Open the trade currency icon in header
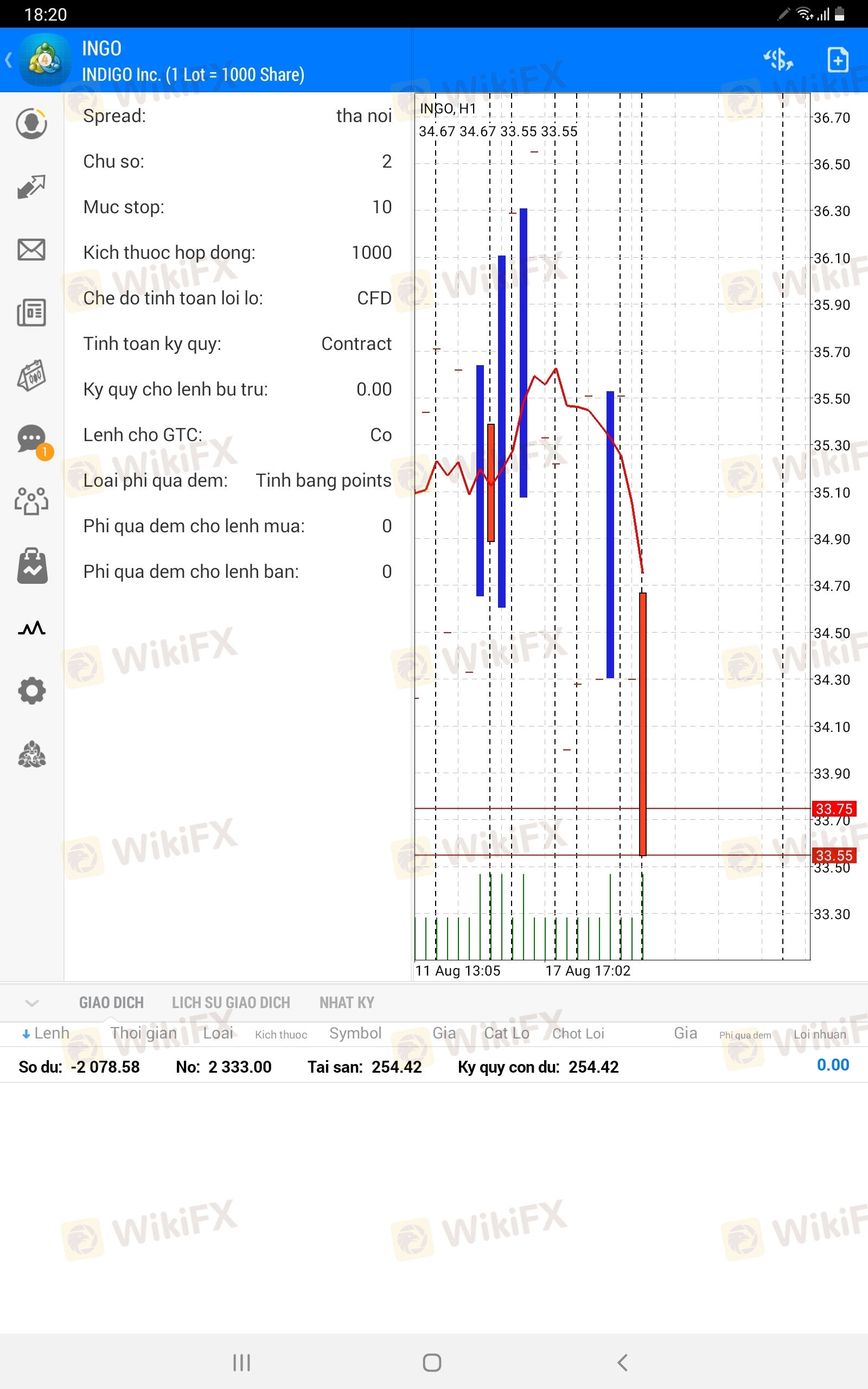868x1389 pixels. coord(778,60)
